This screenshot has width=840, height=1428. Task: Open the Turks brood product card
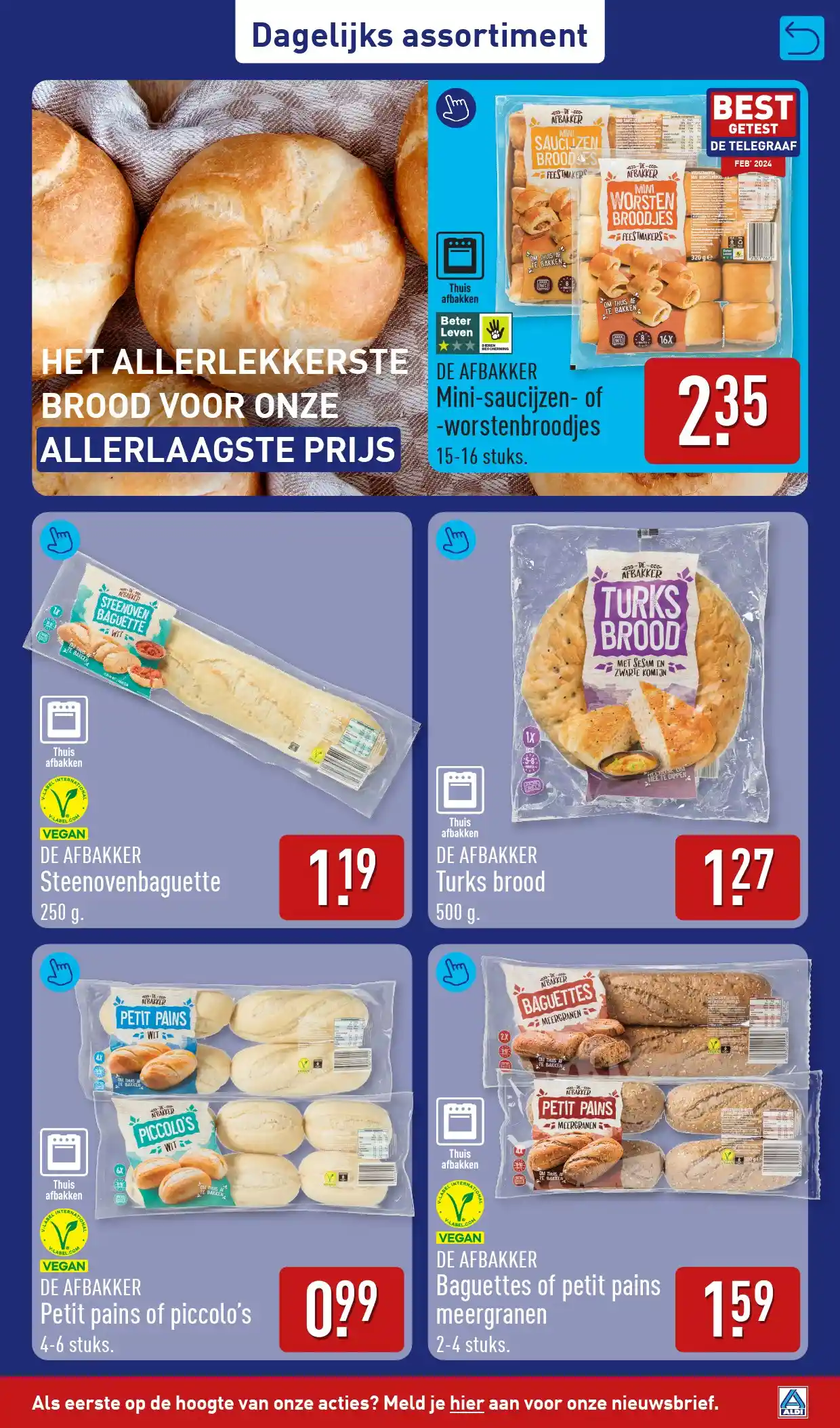tap(617, 719)
